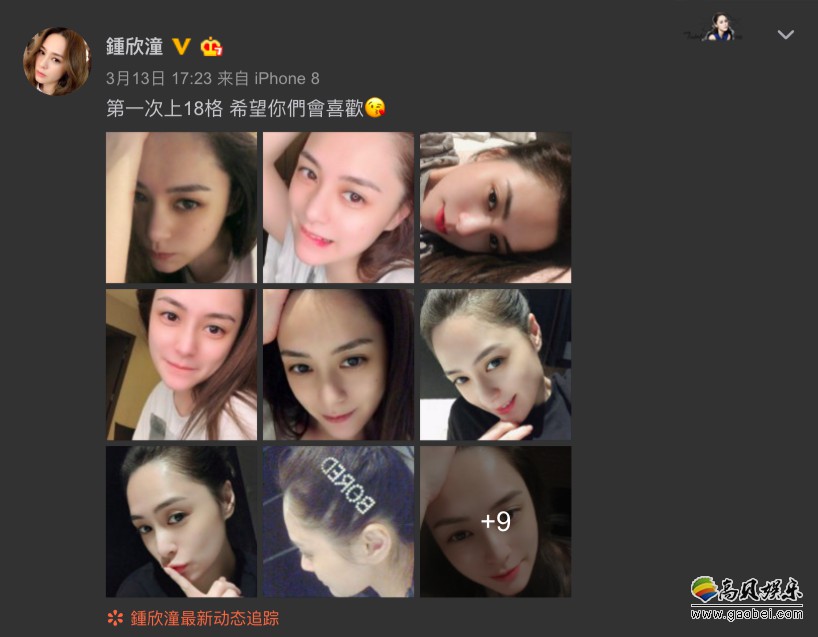Open 鍾欣潼's profile avatar

[56, 62]
